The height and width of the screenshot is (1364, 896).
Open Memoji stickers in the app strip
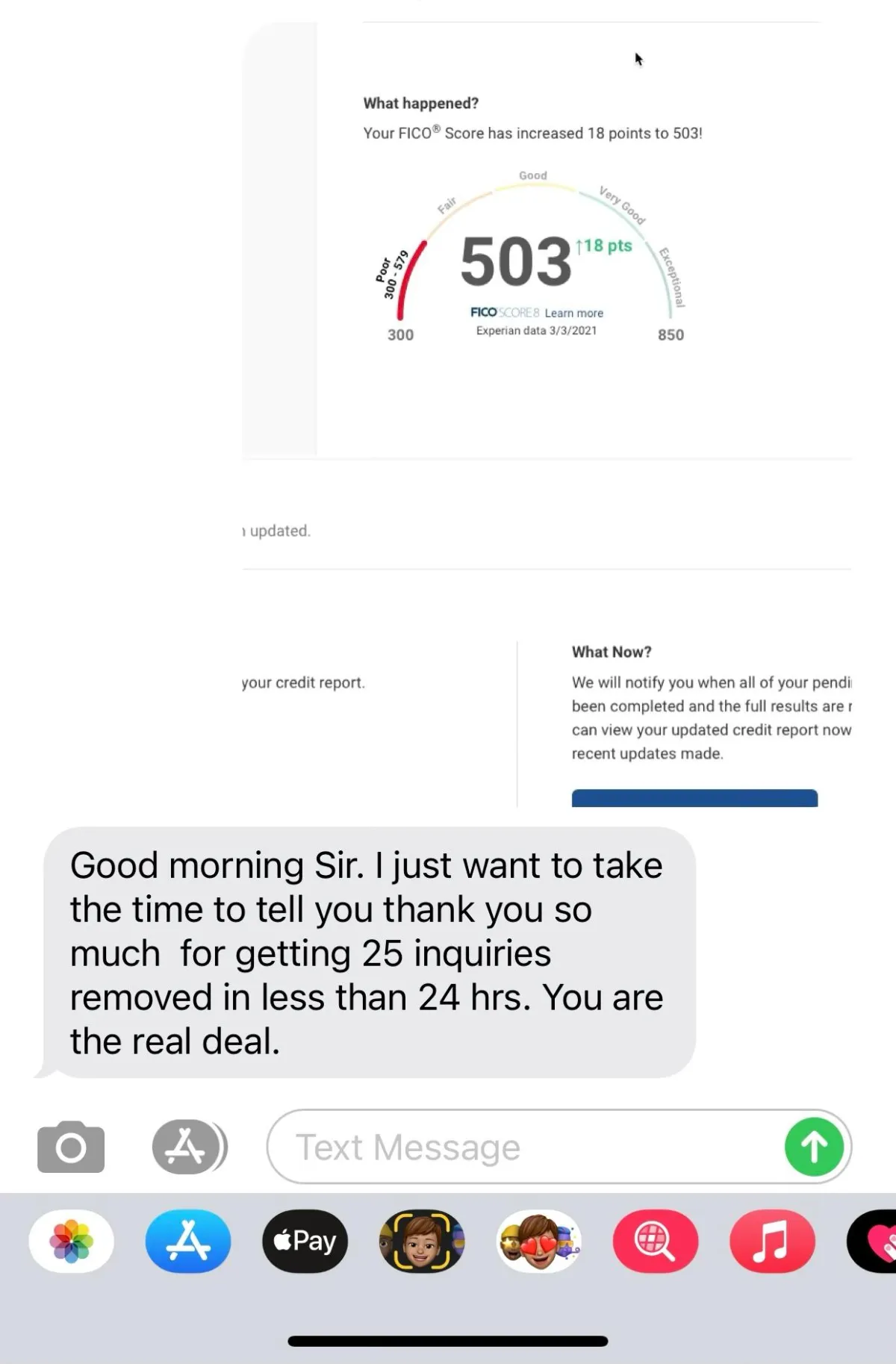pos(538,1241)
